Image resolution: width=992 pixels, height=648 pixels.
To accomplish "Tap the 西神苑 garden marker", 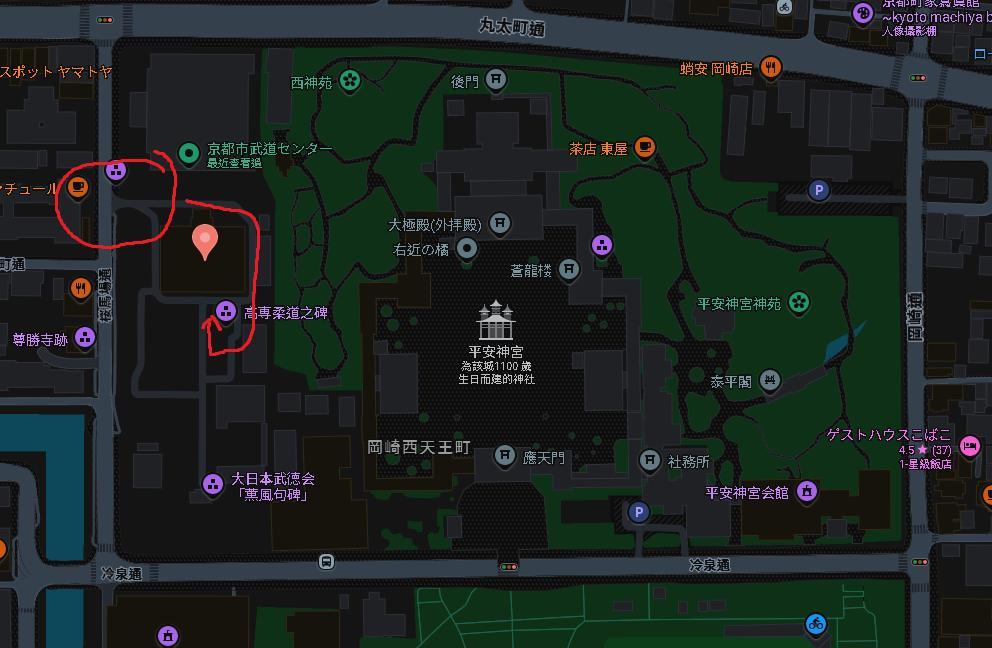I will point(349,81).
